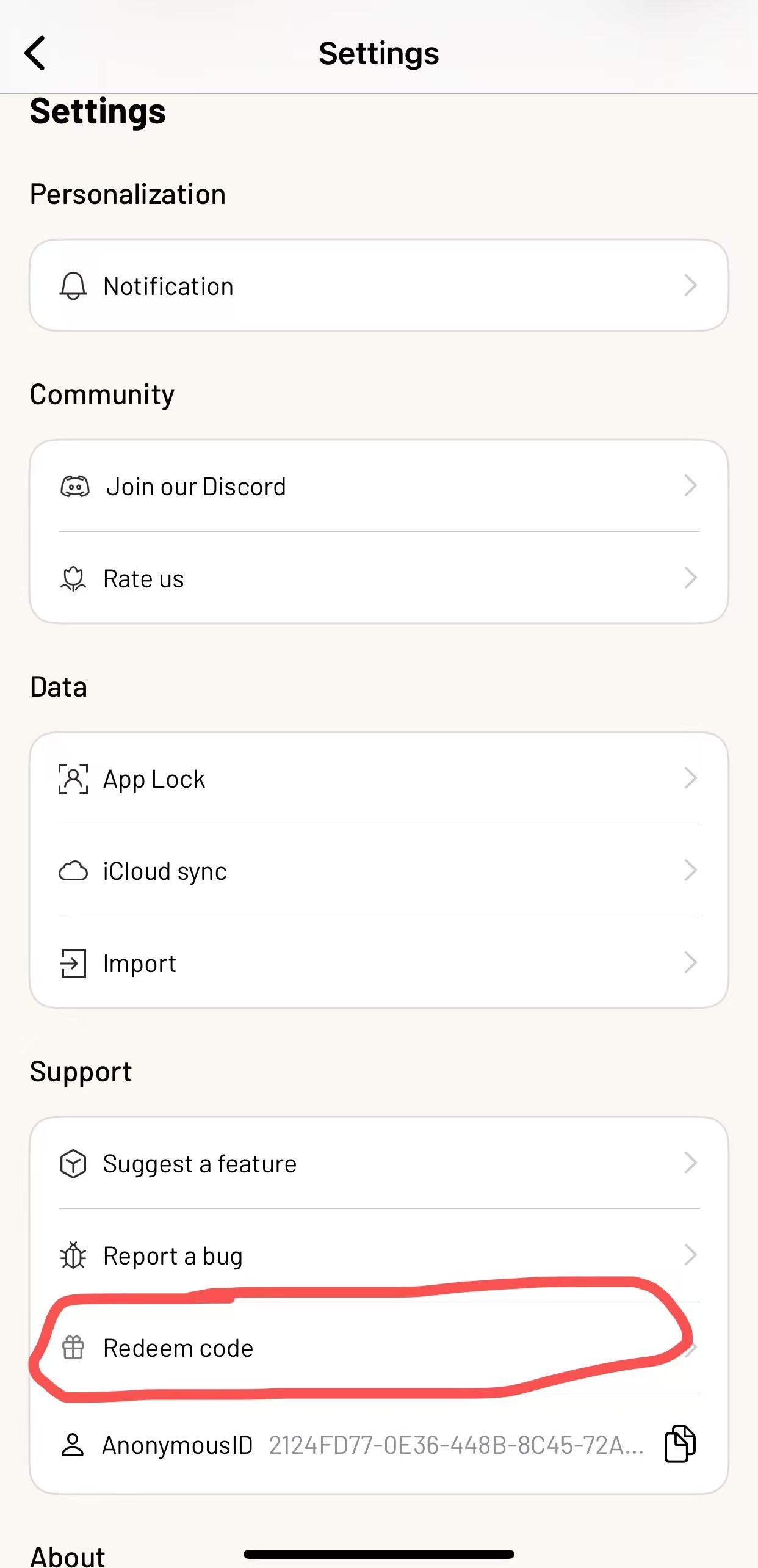This screenshot has width=758, height=1568.
Task: Tap the Import arrow icon
Action: coord(73,962)
